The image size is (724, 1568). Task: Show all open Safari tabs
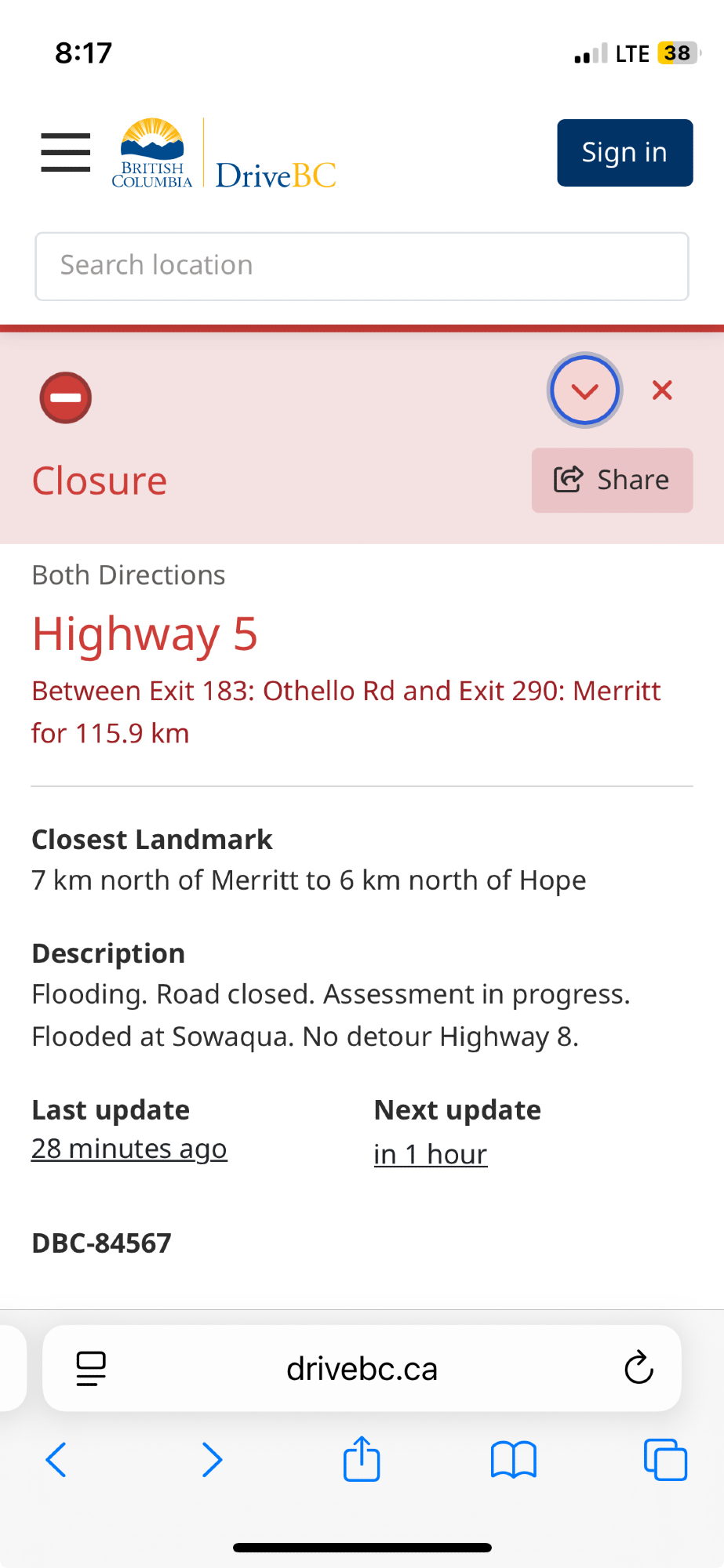tap(665, 1460)
